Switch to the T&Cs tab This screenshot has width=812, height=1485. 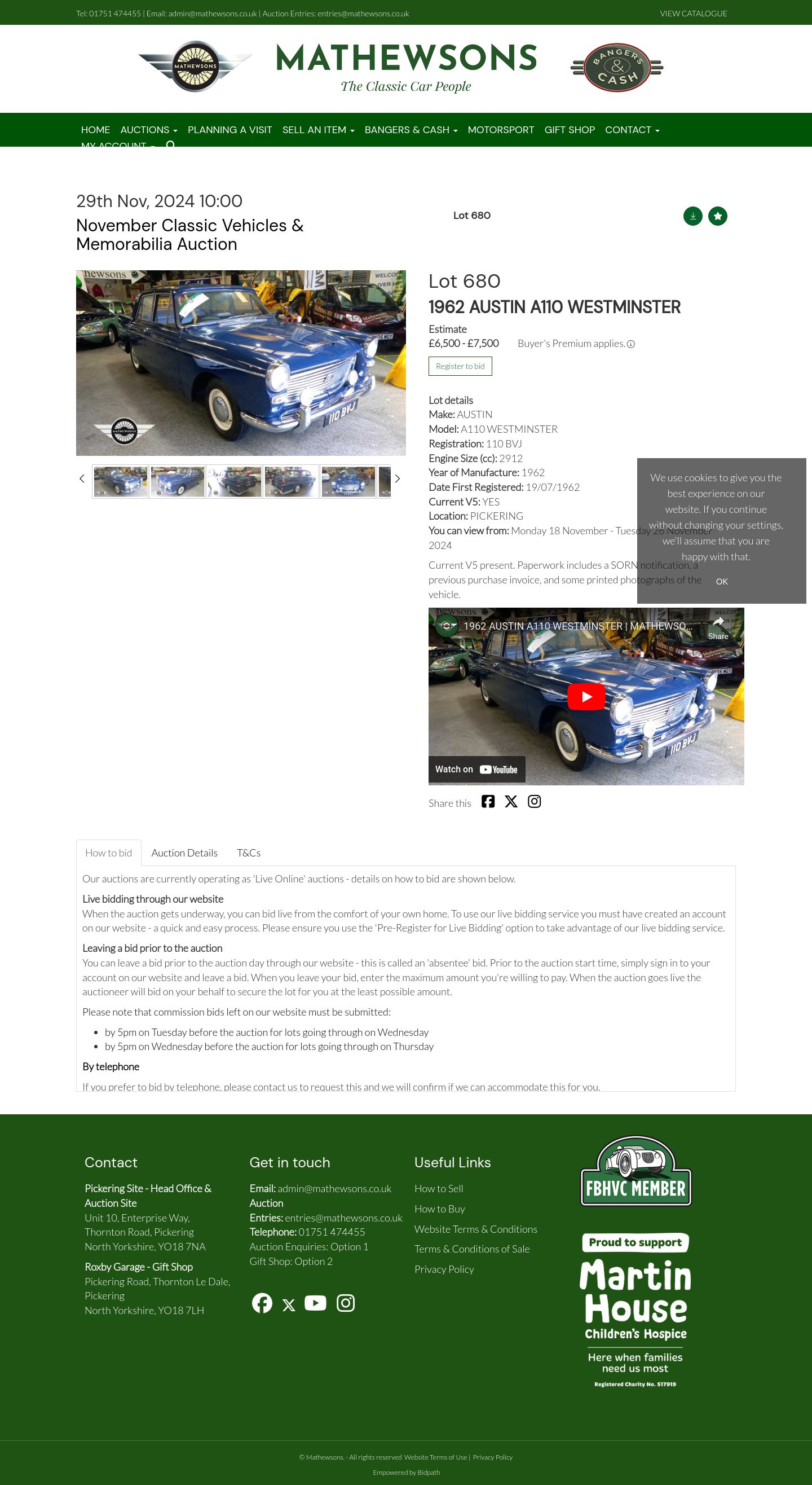tap(248, 853)
